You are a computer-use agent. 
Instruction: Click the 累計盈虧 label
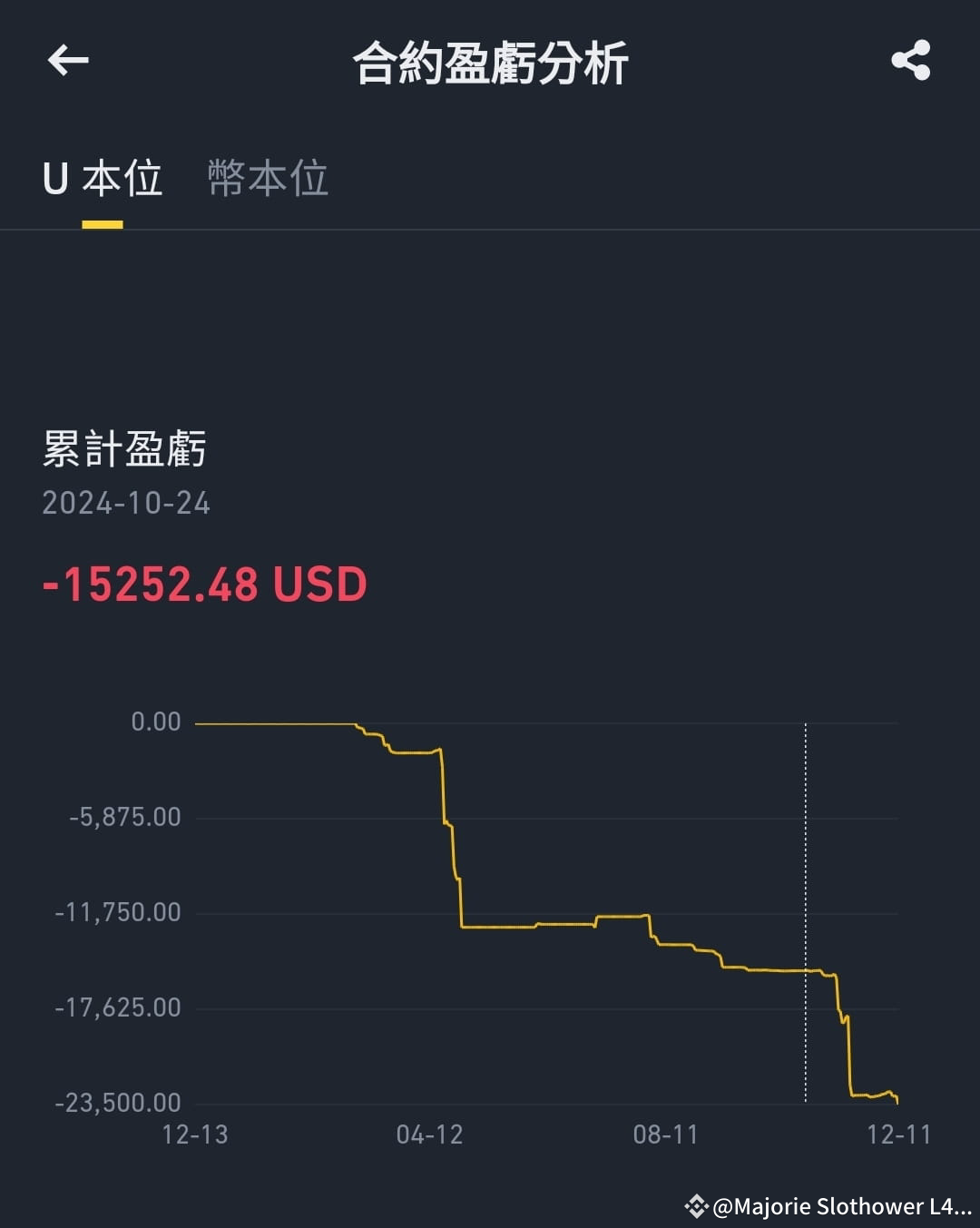click(125, 448)
